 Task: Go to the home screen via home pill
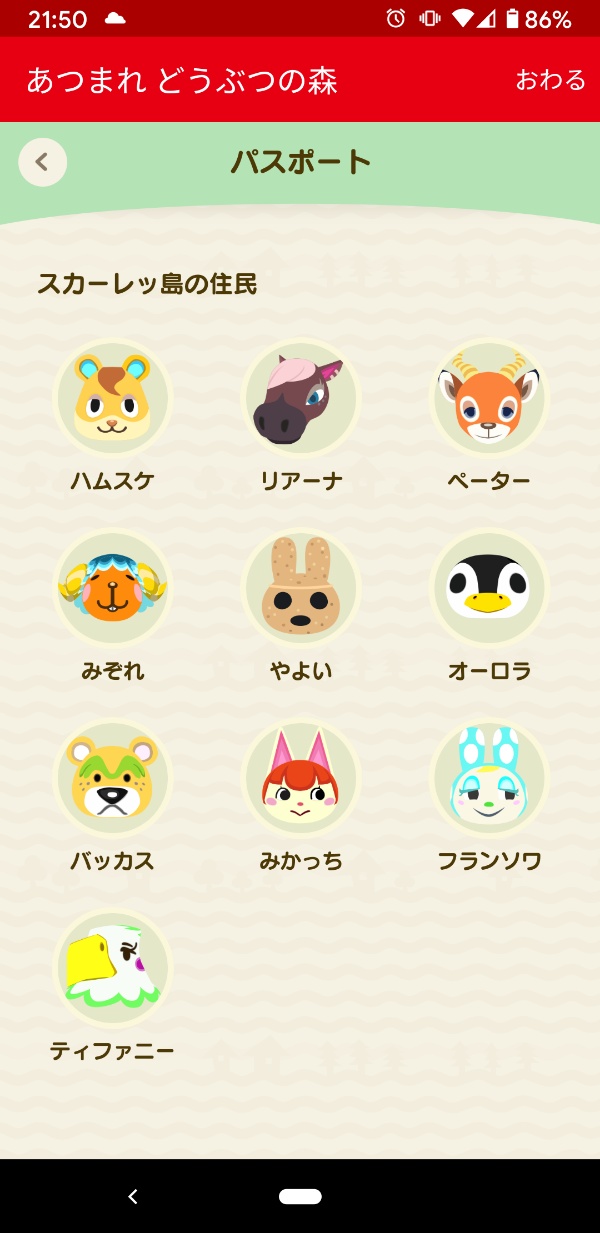pyautogui.click(x=300, y=1196)
